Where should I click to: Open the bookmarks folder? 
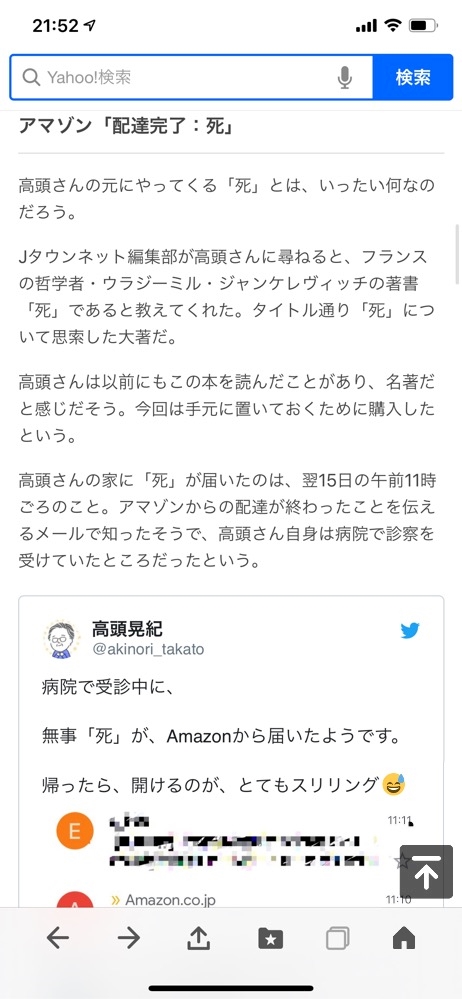(x=270, y=938)
